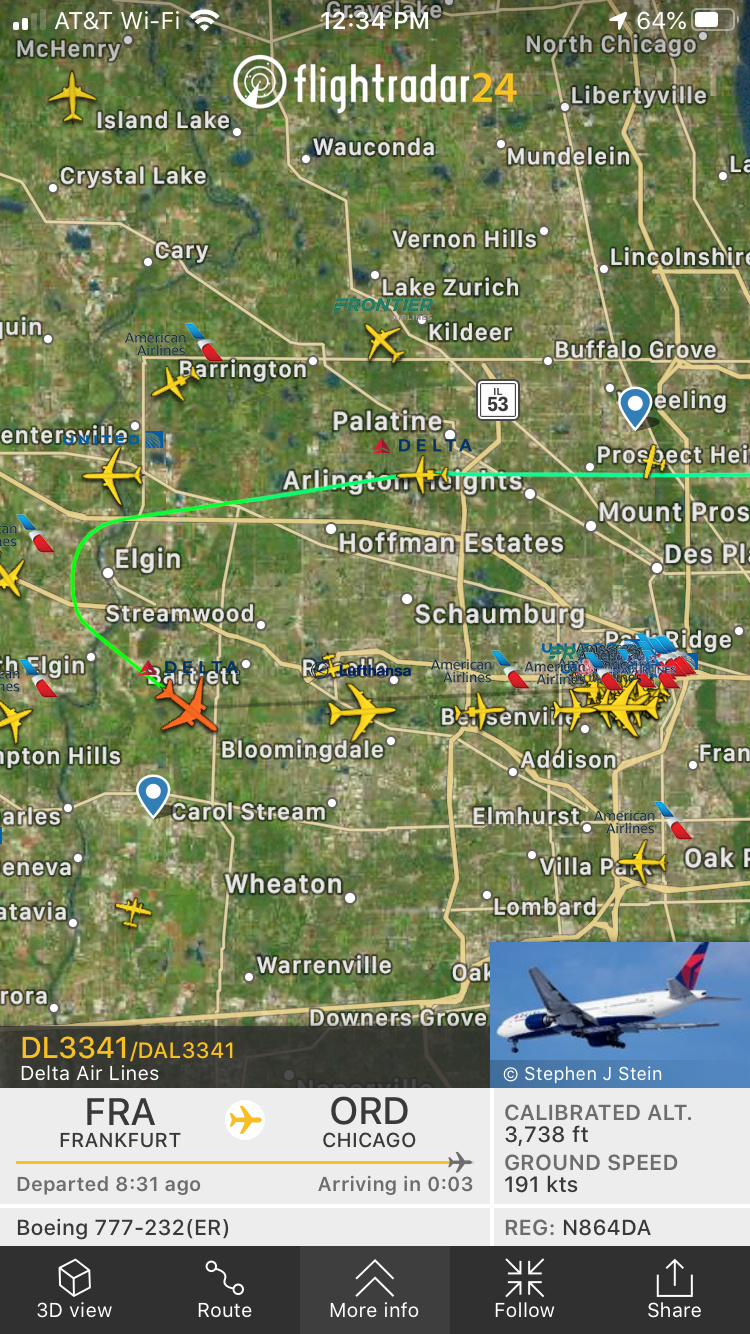Show the flight route
Image resolution: width=750 pixels, height=1334 pixels.
coord(224,1290)
